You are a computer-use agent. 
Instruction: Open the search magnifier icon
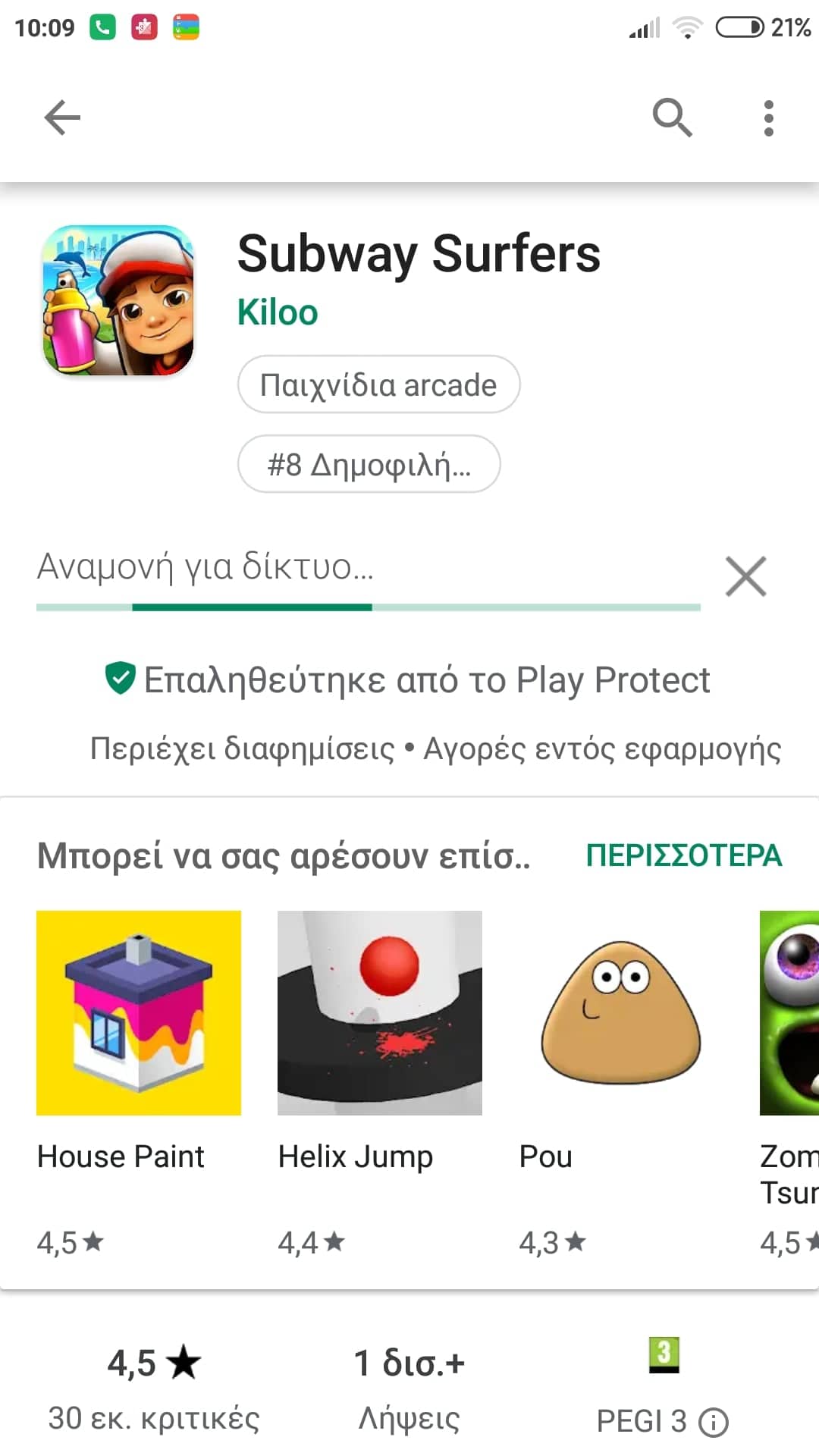(672, 118)
